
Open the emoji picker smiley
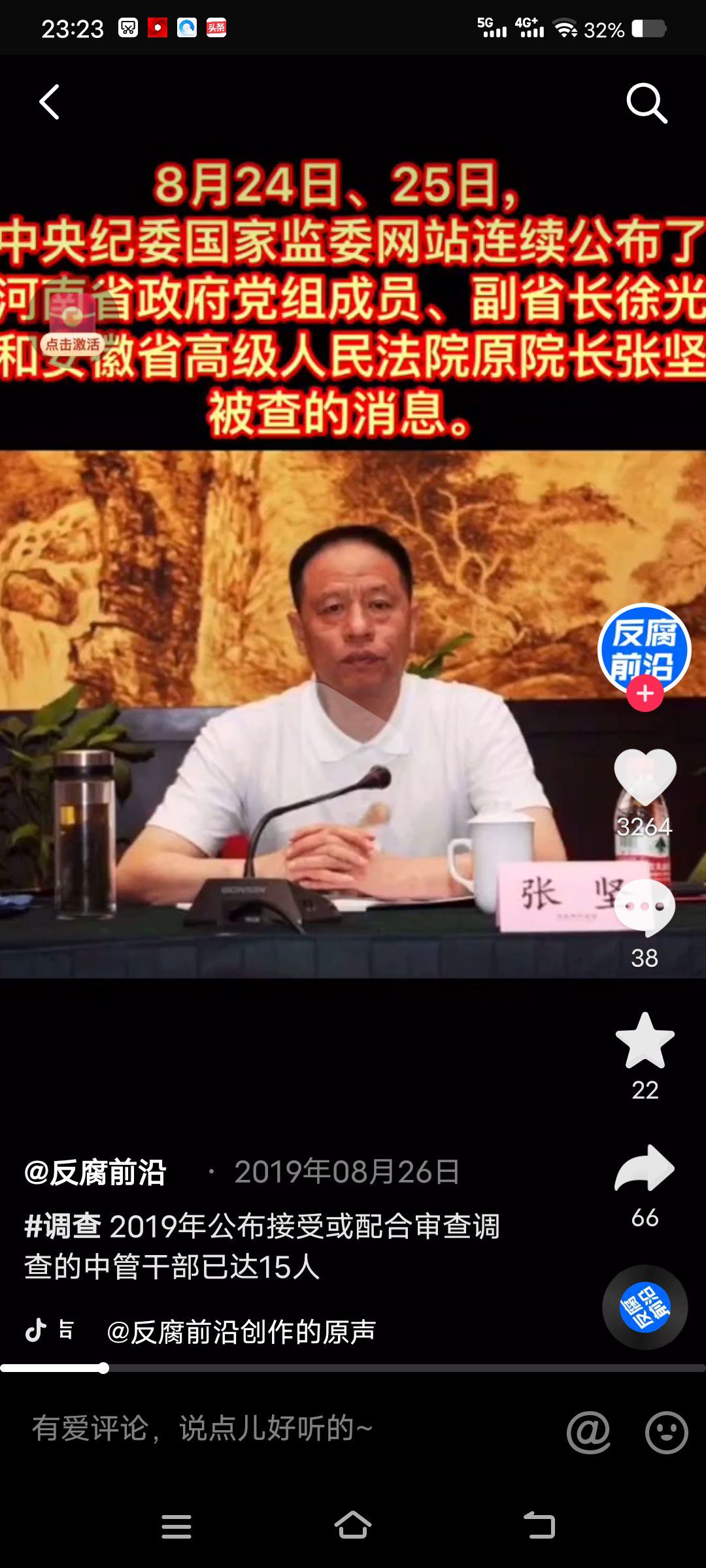tap(666, 1432)
